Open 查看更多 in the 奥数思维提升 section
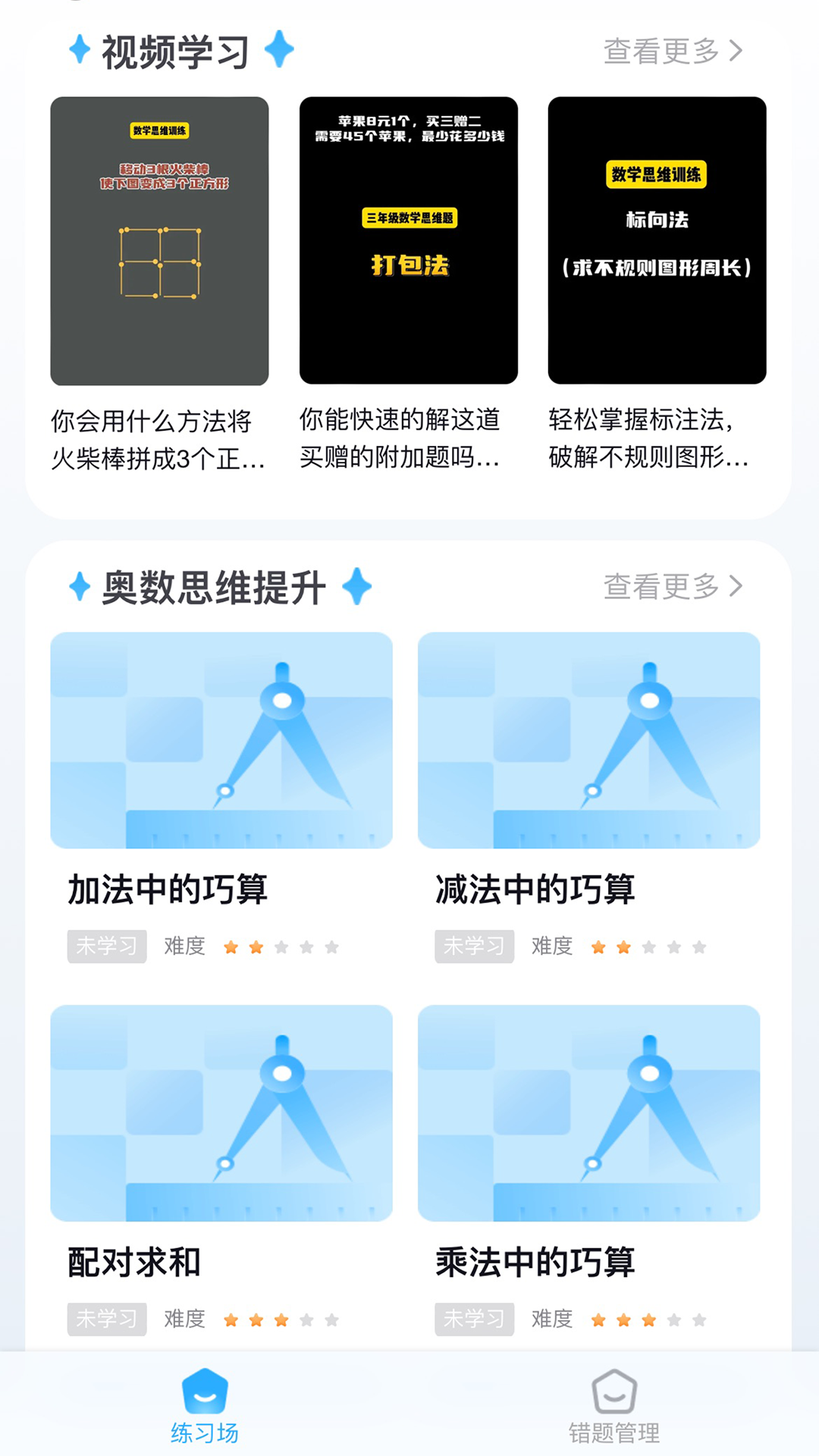The height and width of the screenshot is (1456, 819). 672,586
